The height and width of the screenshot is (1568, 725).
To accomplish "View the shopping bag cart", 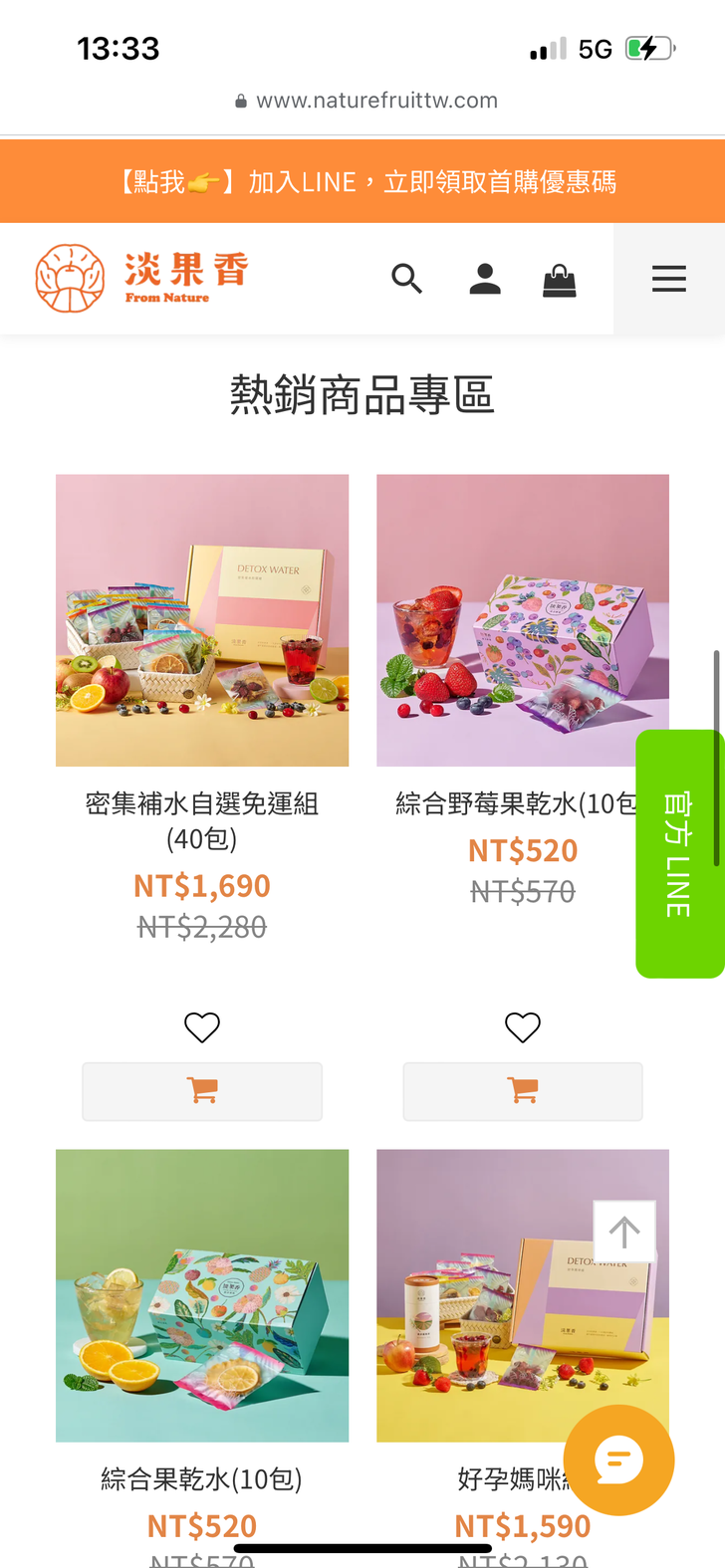I will tap(560, 280).
